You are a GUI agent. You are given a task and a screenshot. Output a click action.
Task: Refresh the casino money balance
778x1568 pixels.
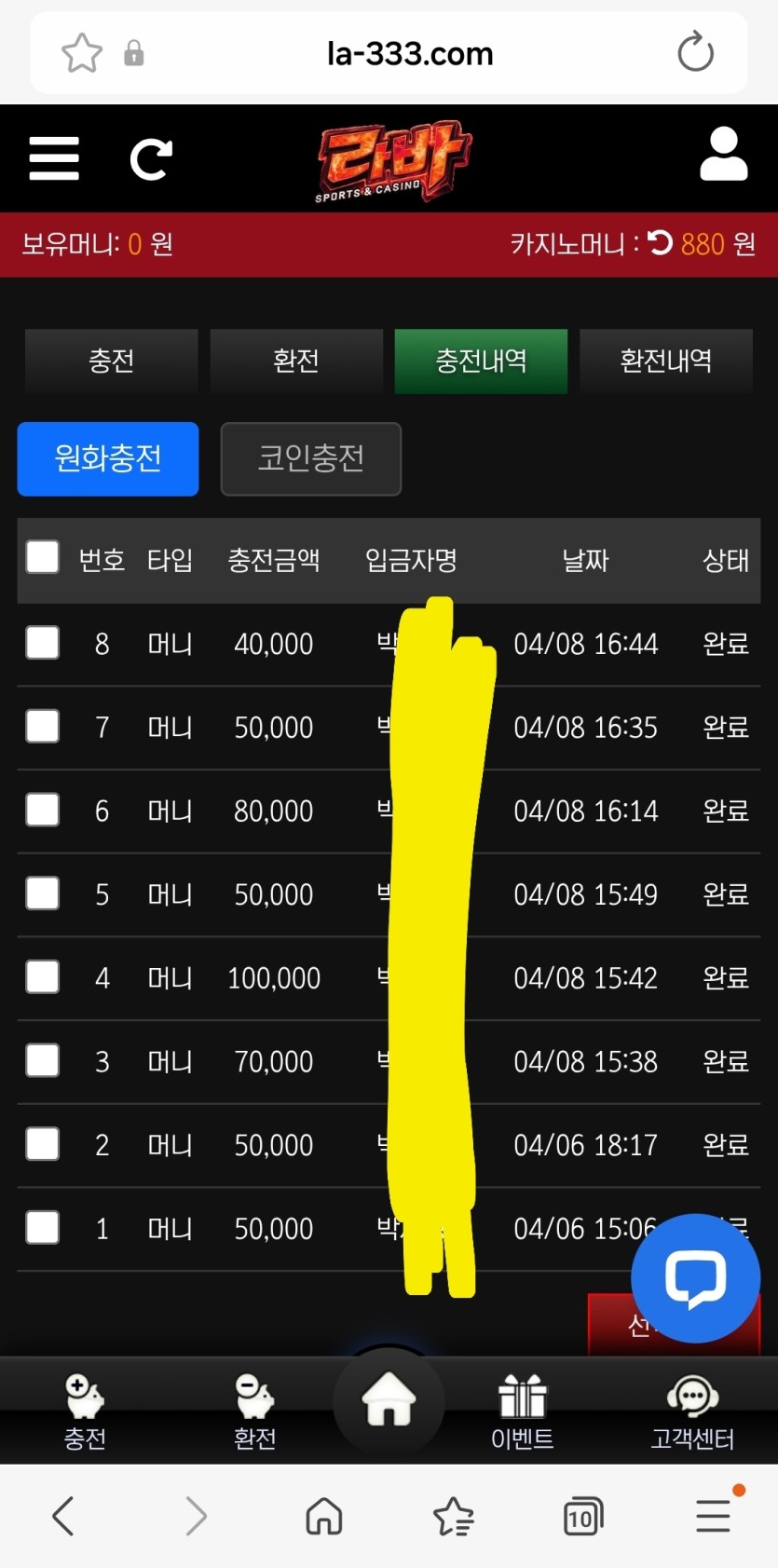click(660, 243)
